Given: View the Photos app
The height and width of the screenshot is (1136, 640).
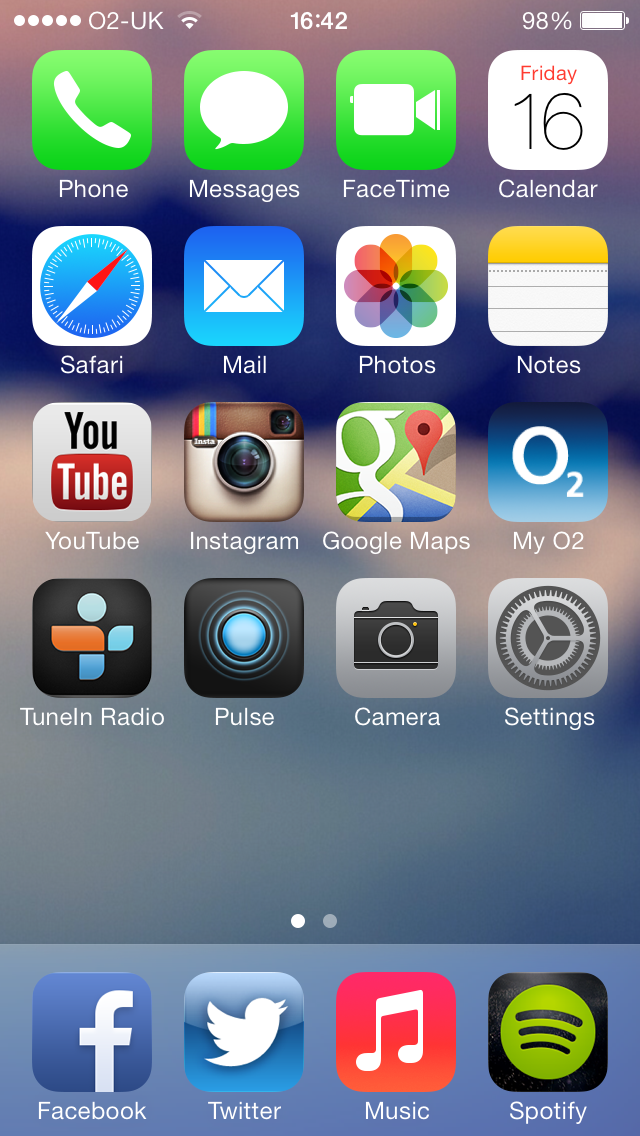Looking at the screenshot, I should click(396, 286).
